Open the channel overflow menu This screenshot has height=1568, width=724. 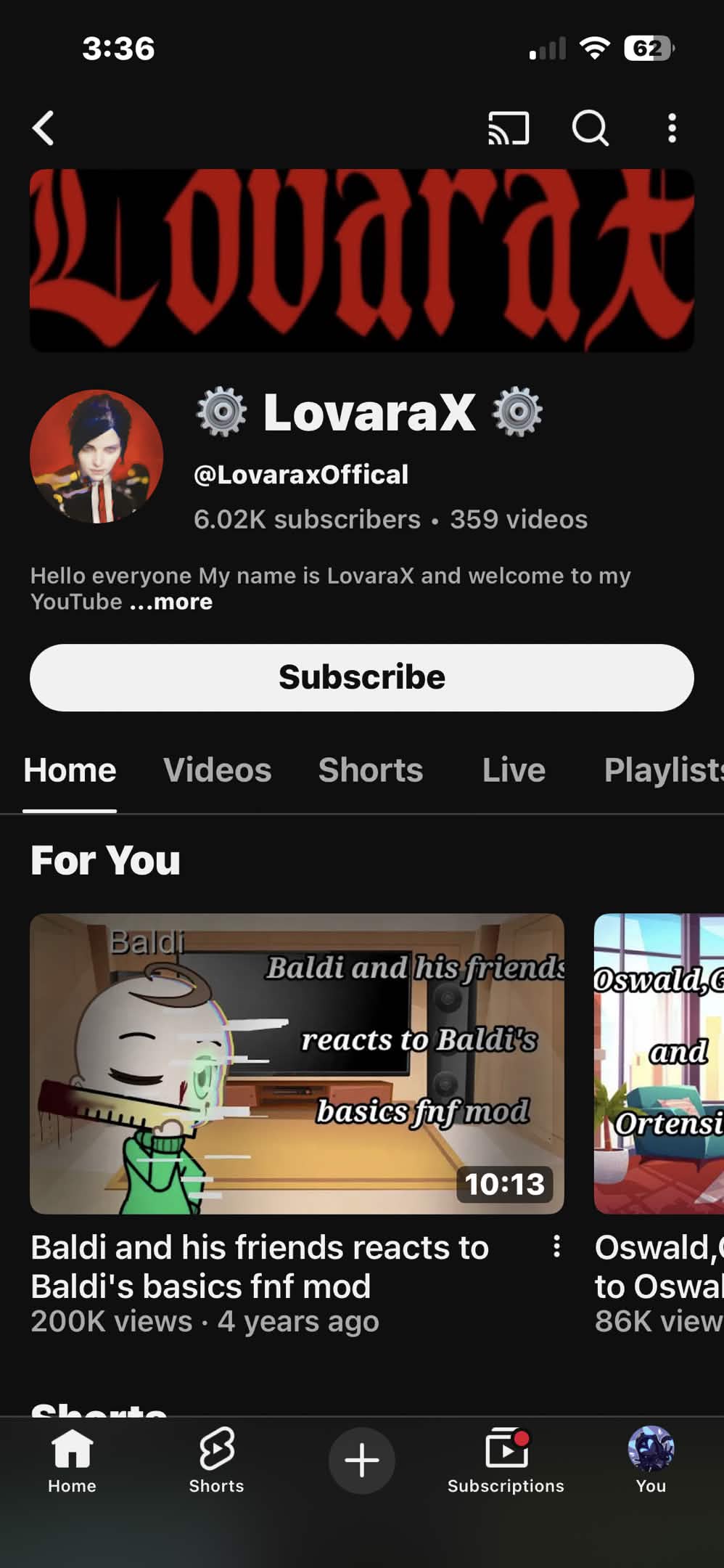coord(672,128)
